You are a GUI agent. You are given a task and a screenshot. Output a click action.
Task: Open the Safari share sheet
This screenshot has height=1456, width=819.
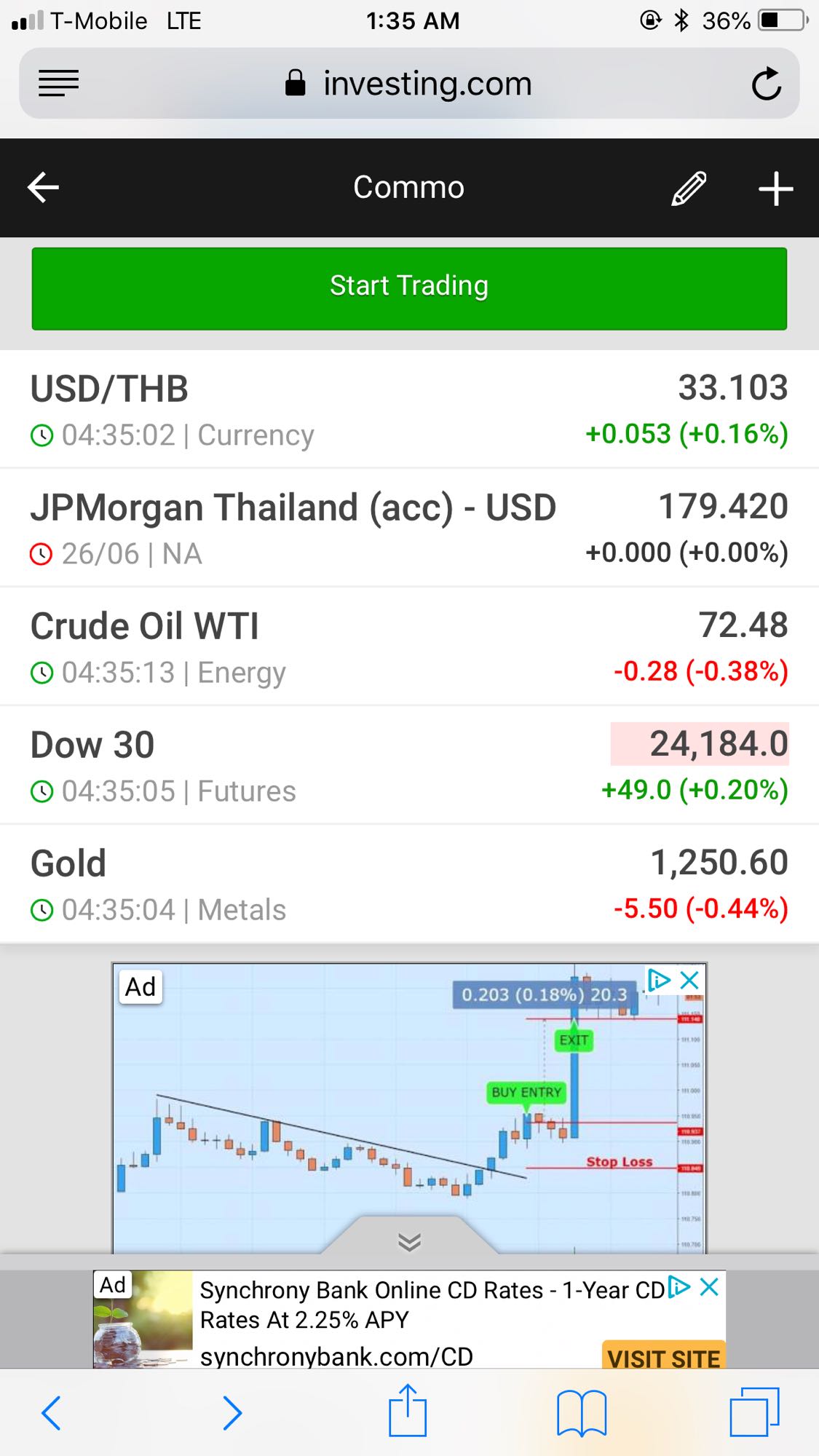408,1411
